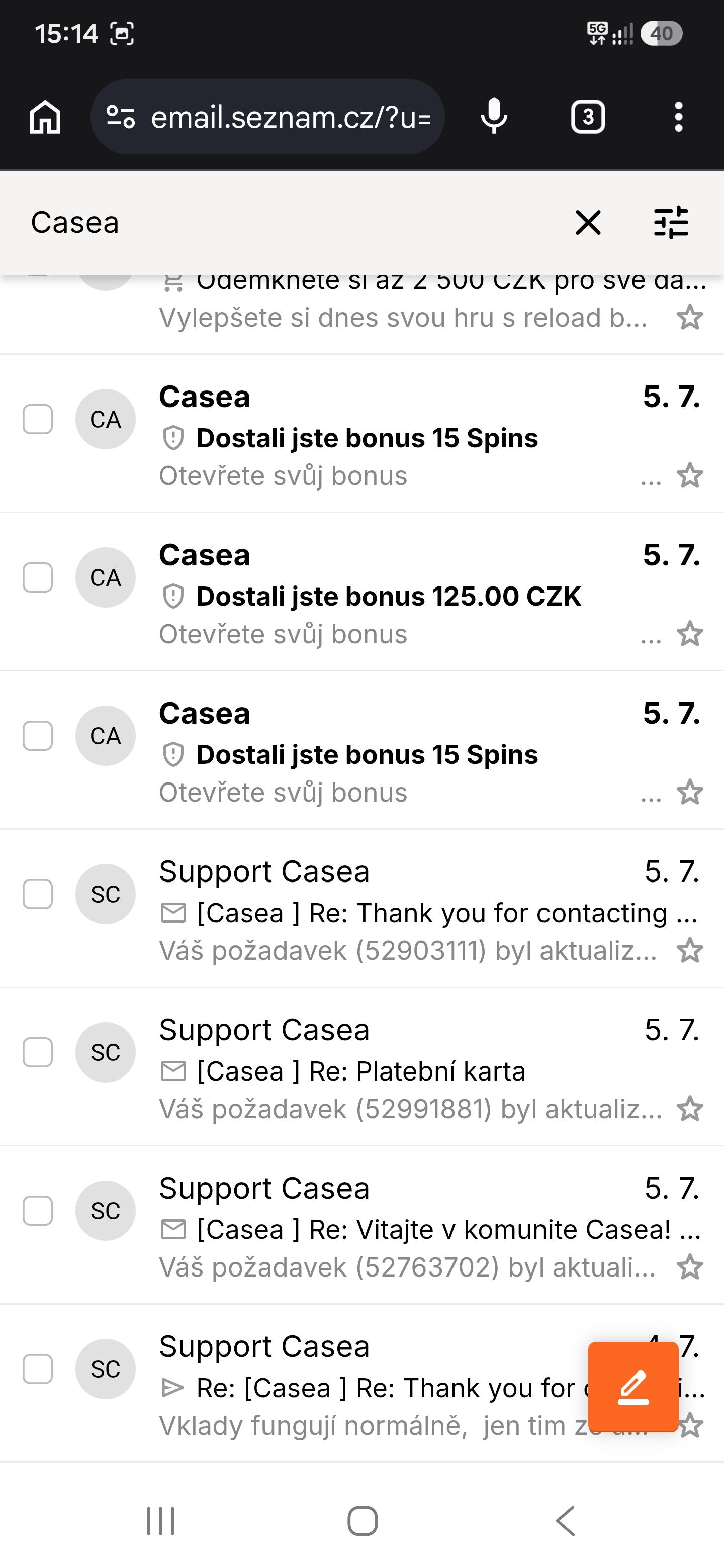Star the Re: Platební karta email
Screen dimensions: 724x1568
point(690,1109)
